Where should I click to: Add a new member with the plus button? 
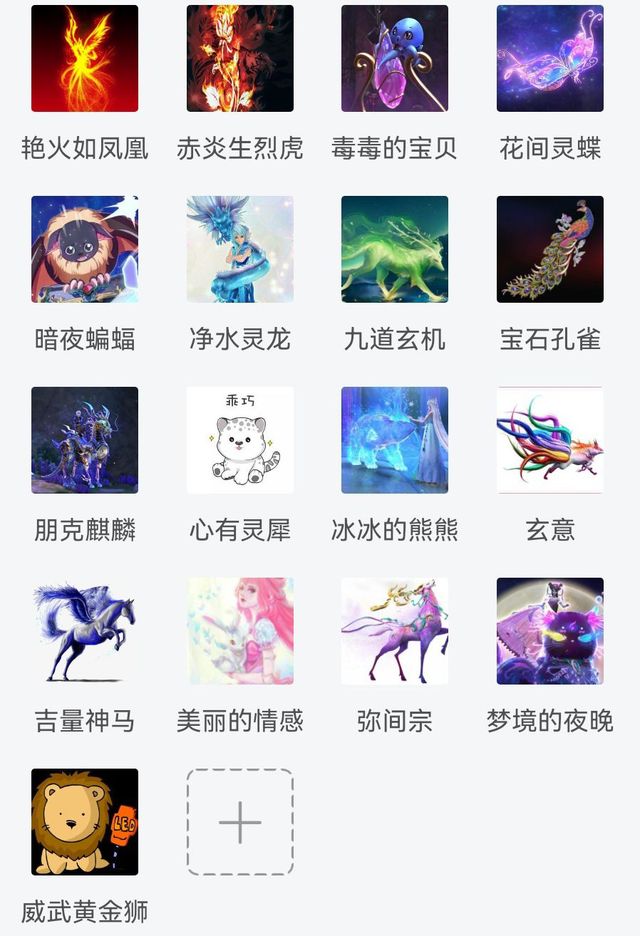pyautogui.click(x=240, y=822)
